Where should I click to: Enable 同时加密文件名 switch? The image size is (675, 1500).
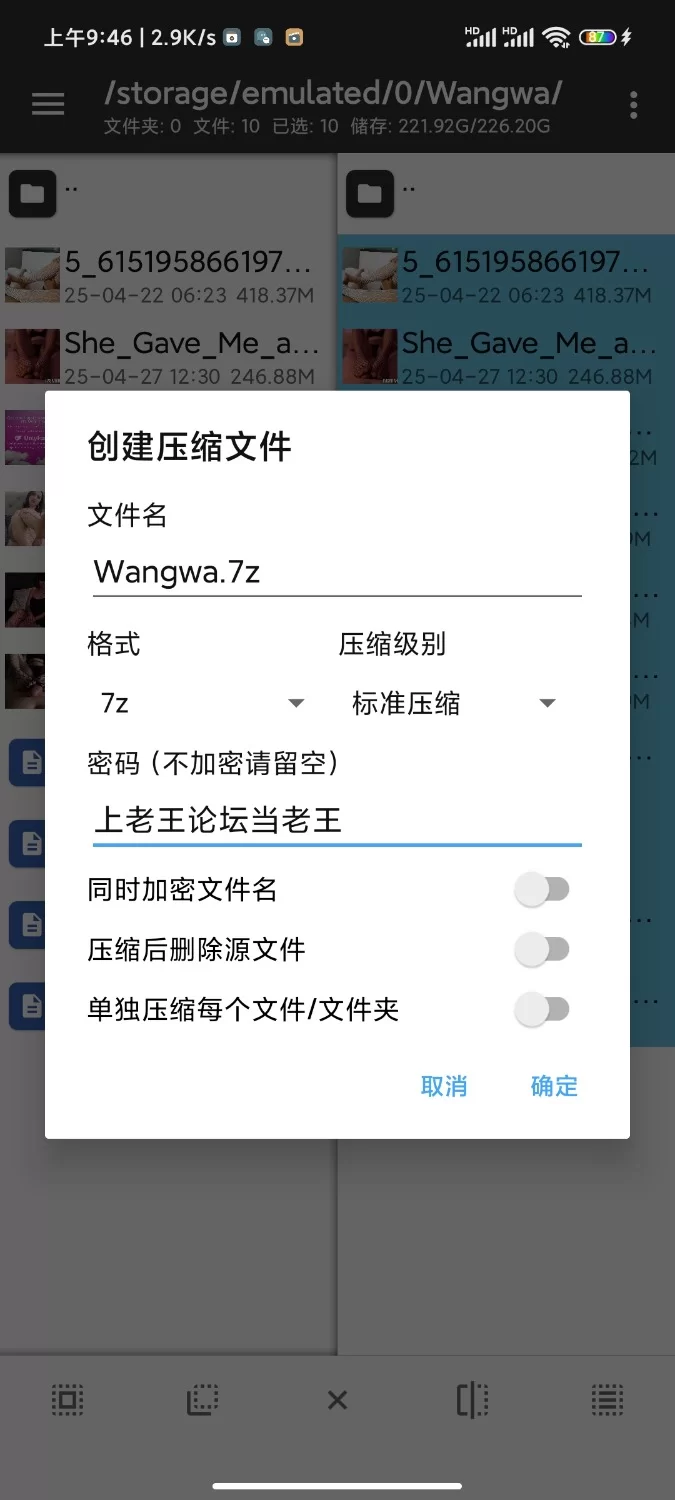pos(541,889)
